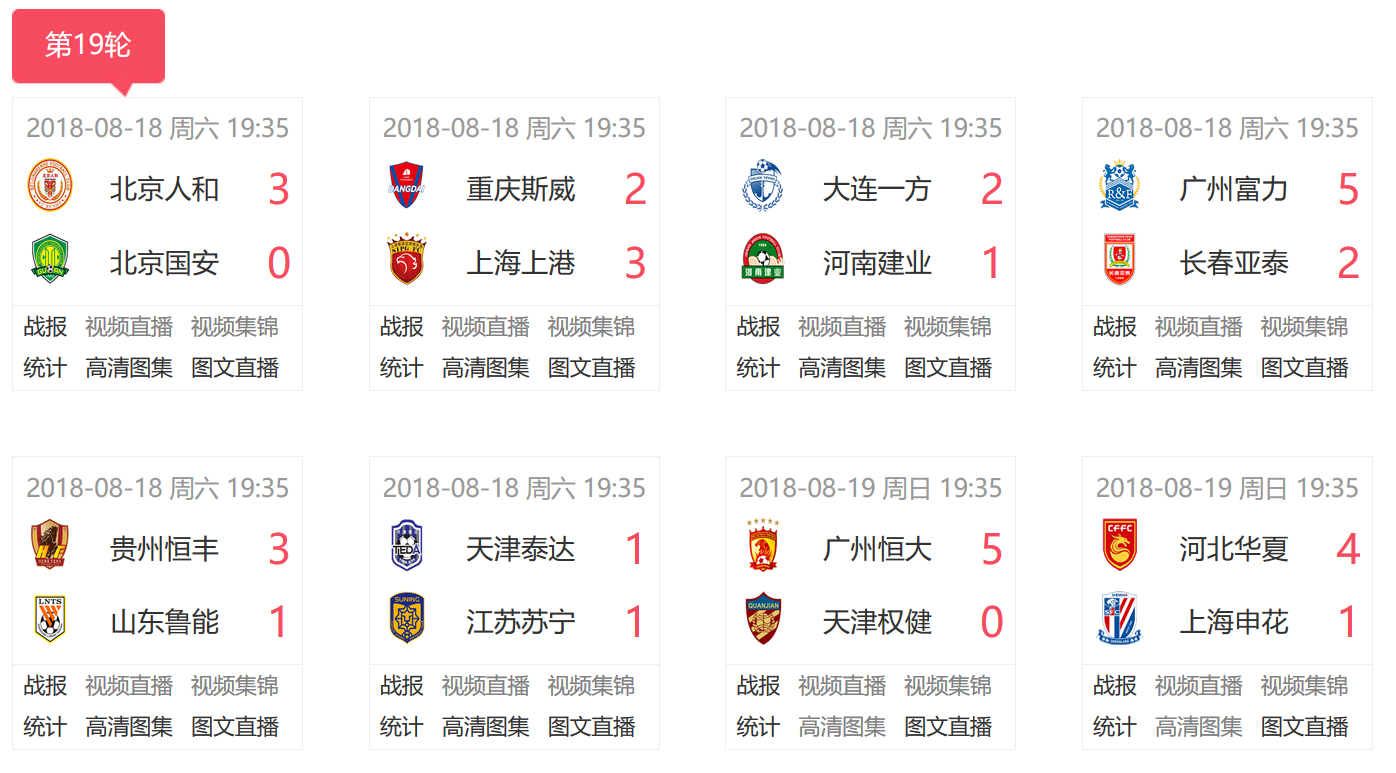Open 战报 for 北京人和 vs 北京国安
Image resolution: width=1396 pixels, height=773 pixels.
[45, 327]
